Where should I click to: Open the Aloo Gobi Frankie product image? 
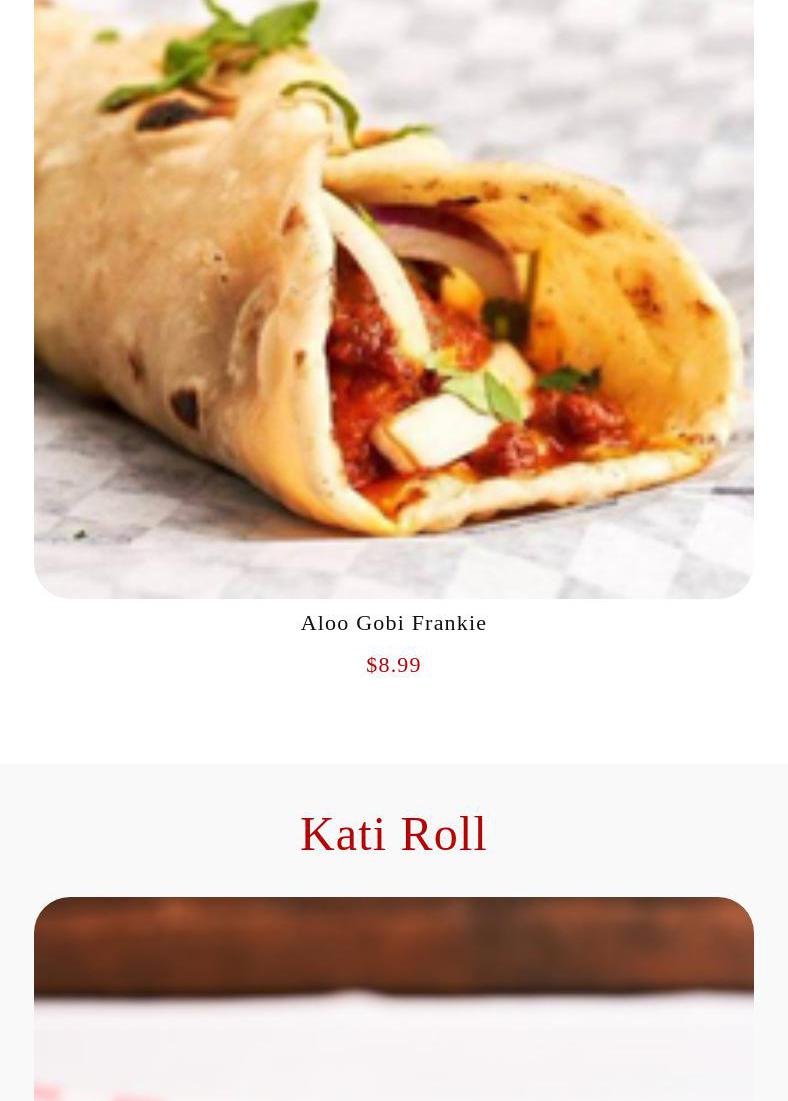click(x=393, y=300)
